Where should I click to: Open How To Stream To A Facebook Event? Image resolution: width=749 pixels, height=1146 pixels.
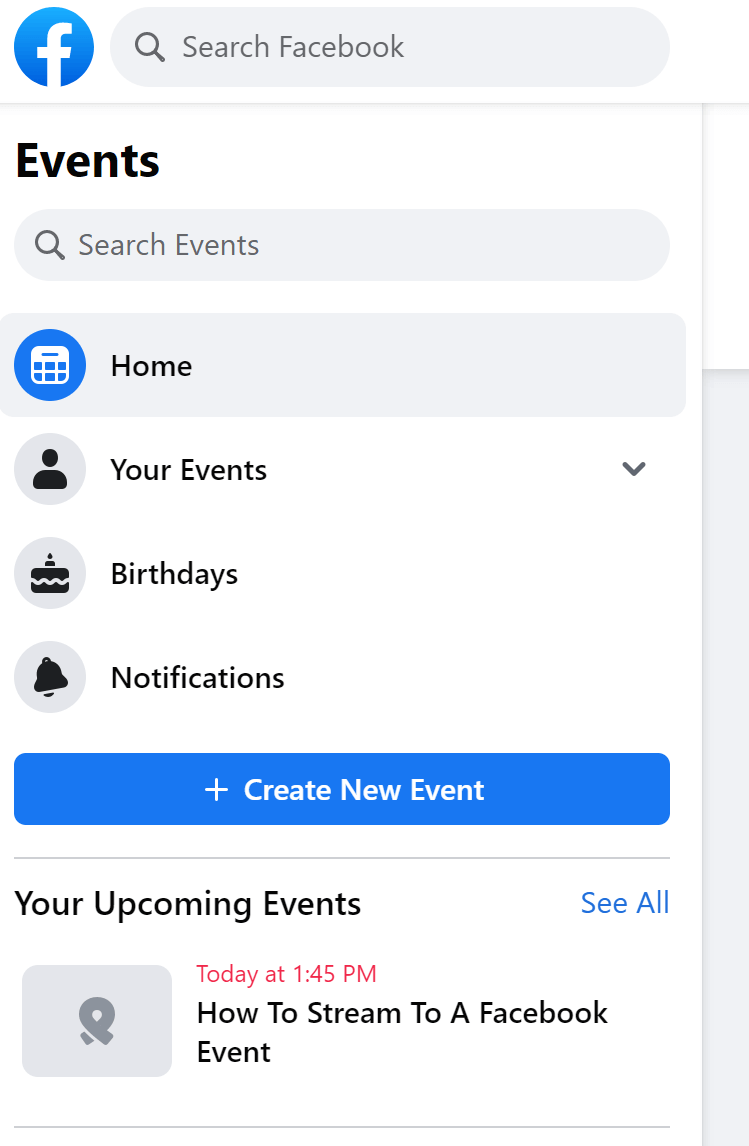coord(401,1031)
